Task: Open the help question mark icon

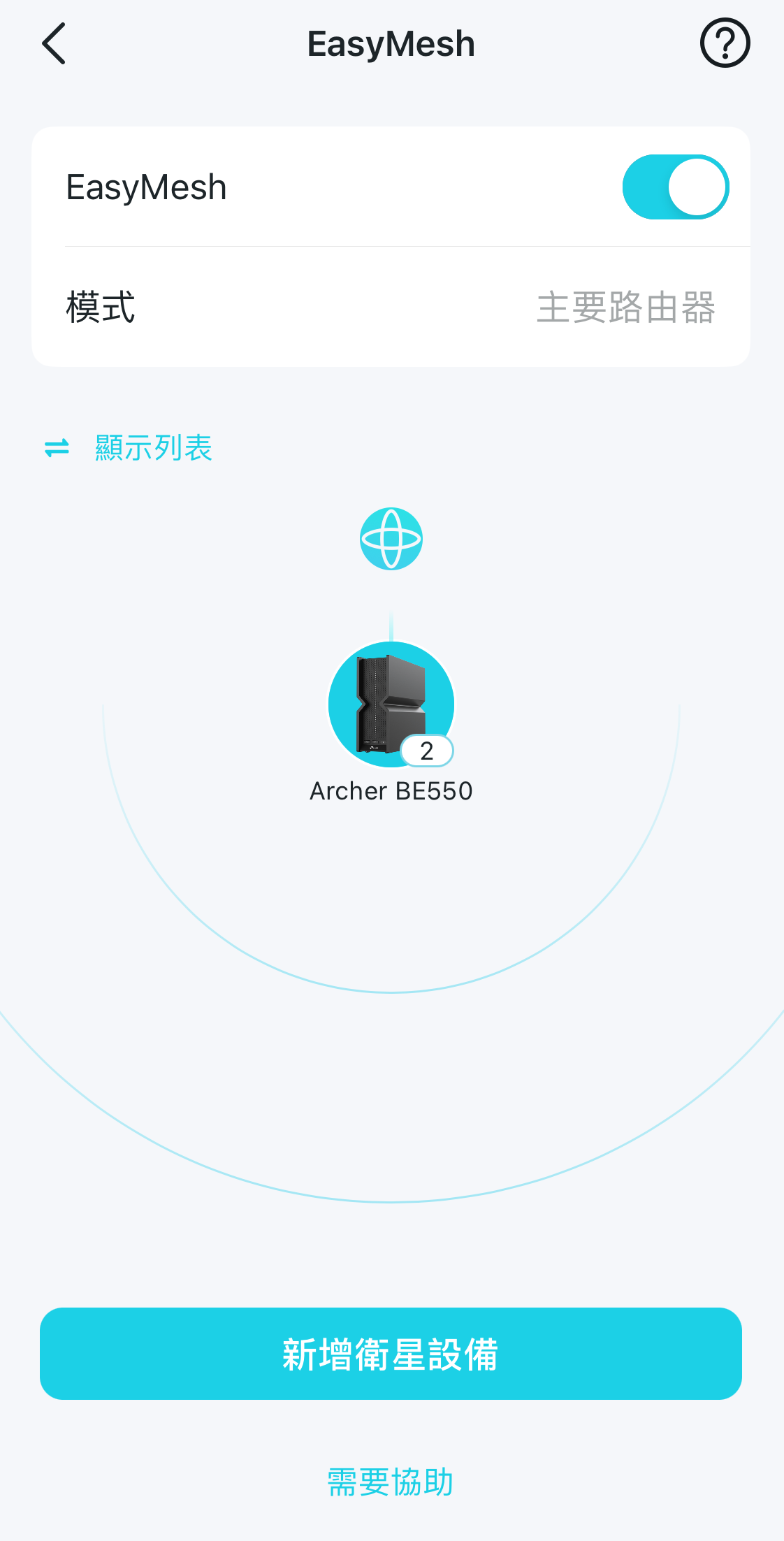Action: 725,43
